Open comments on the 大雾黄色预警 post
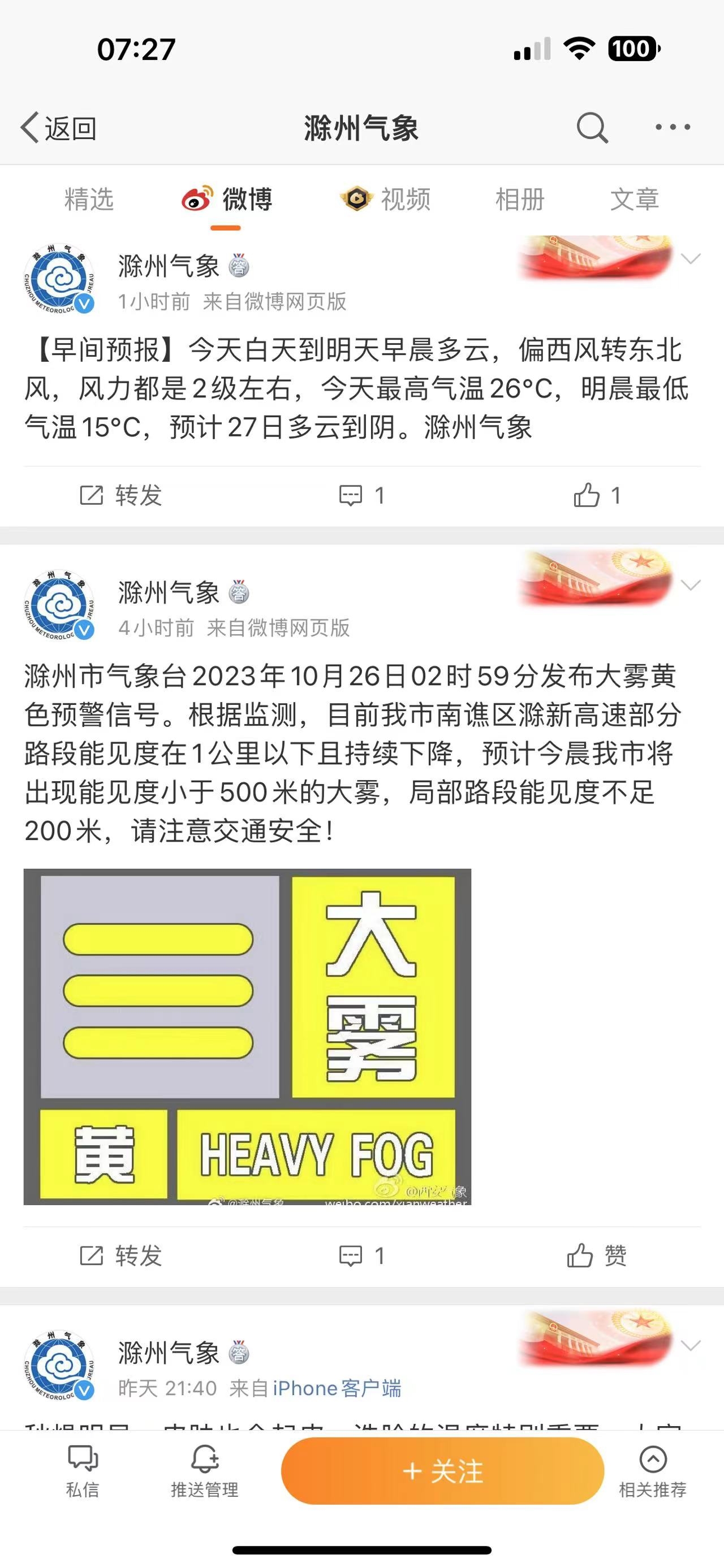Image resolution: width=724 pixels, height=1568 pixels. click(361, 1255)
